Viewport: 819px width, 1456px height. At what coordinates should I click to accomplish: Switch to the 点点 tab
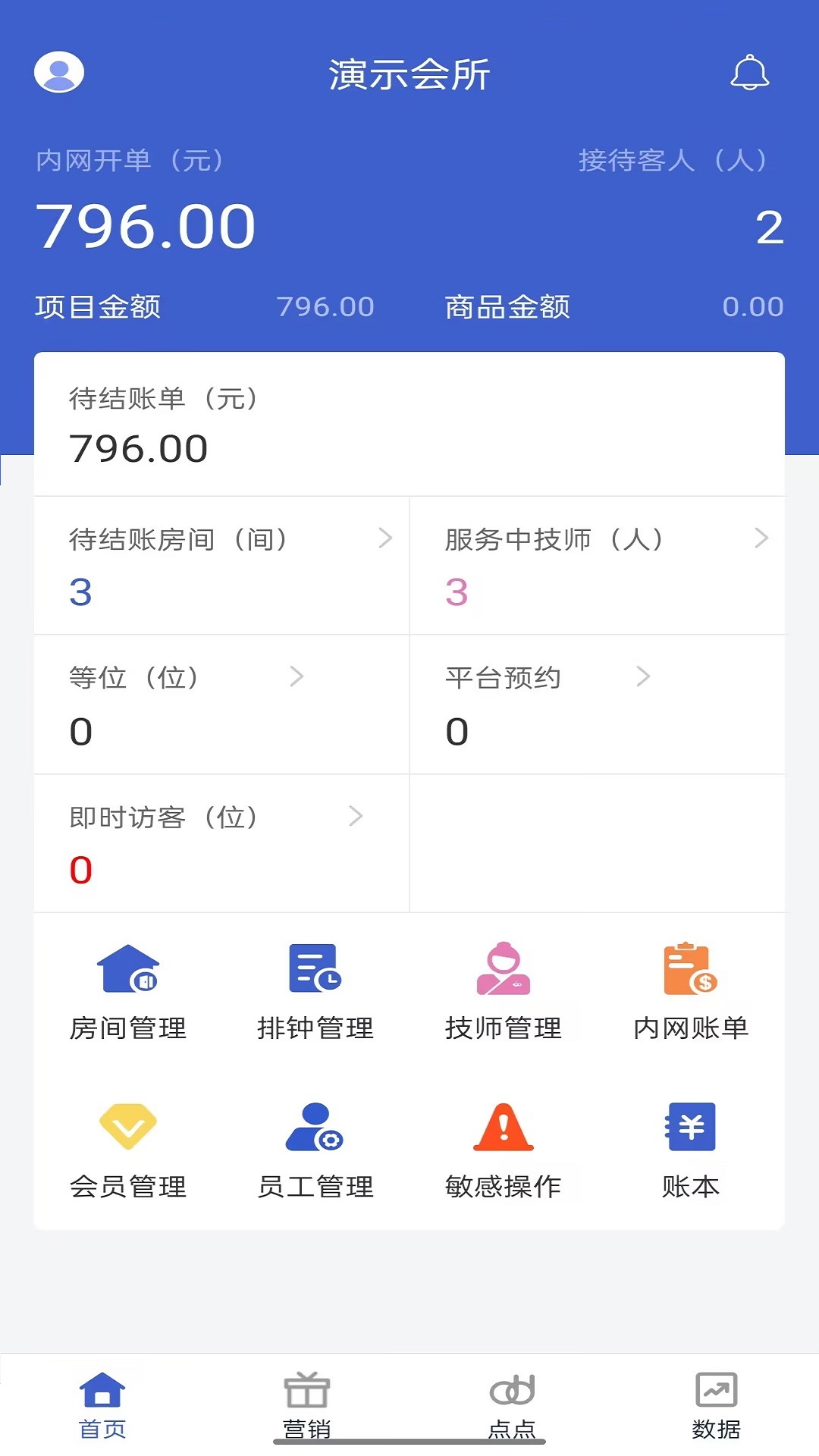pyautogui.click(x=512, y=1405)
